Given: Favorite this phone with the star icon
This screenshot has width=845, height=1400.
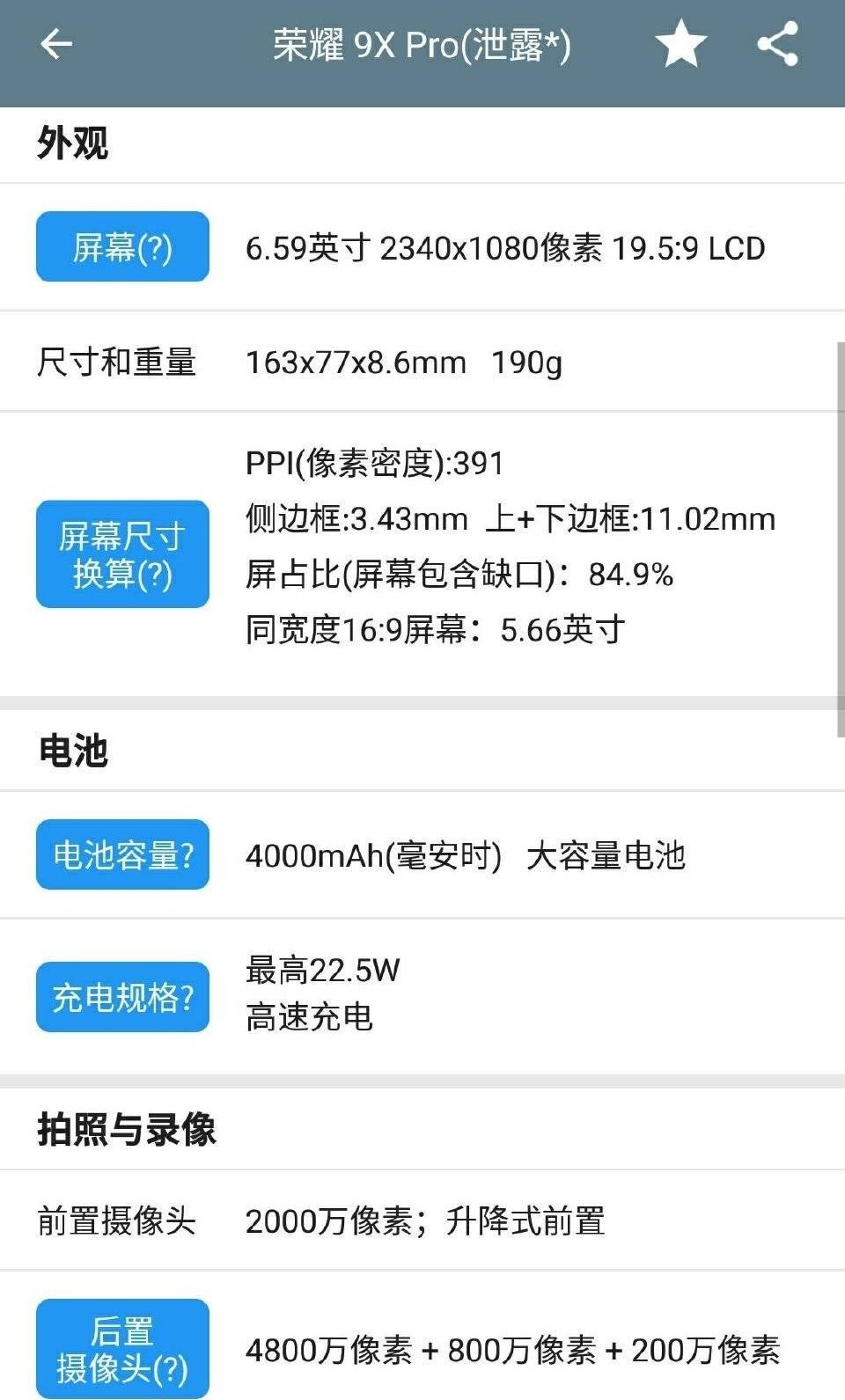Looking at the screenshot, I should (x=680, y=44).
